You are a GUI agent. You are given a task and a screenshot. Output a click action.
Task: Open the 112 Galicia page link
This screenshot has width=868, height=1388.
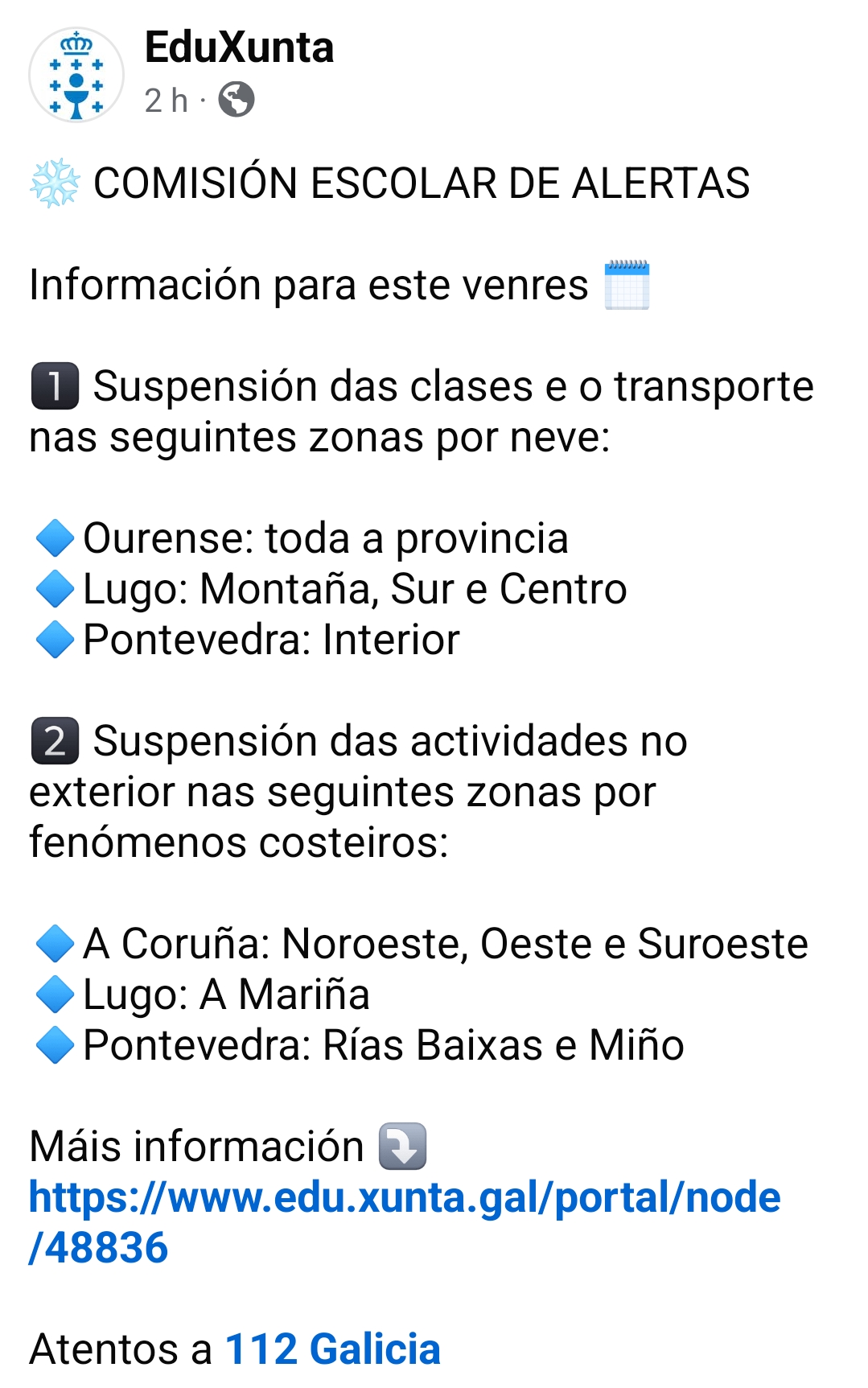332,1349
